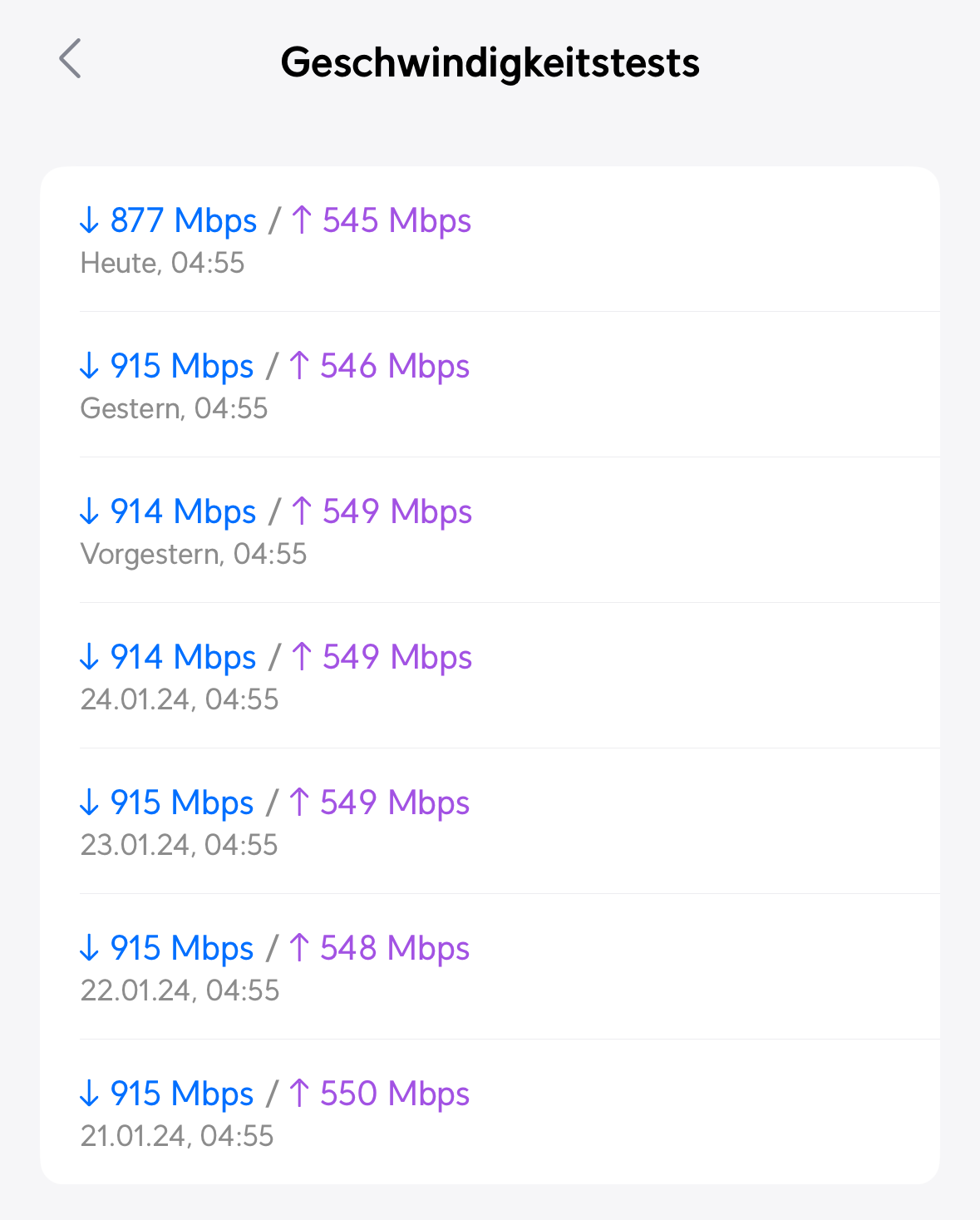Click the back chevron icon

(x=71, y=60)
